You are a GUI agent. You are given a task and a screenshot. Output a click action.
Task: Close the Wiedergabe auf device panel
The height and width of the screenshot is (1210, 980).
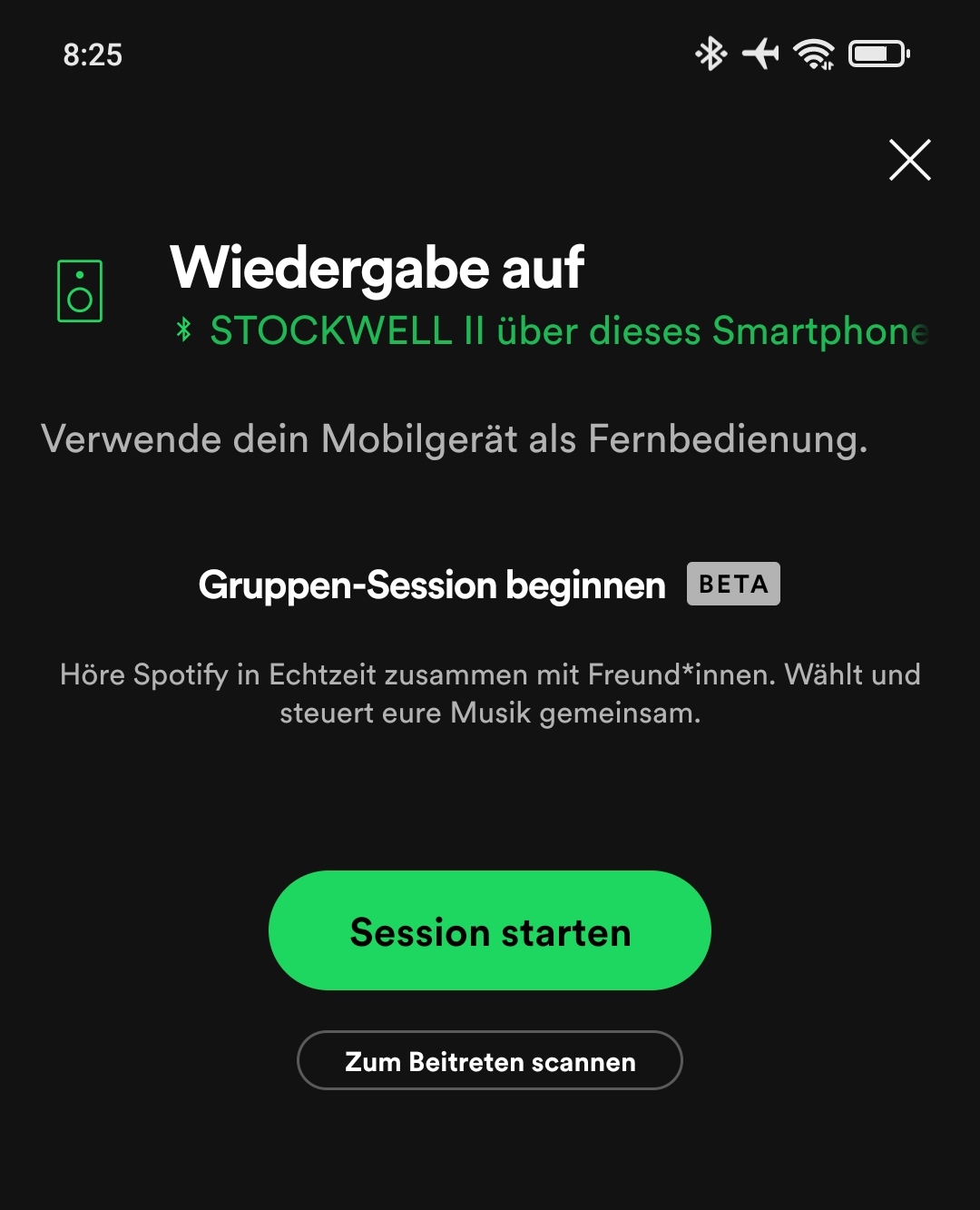(909, 161)
